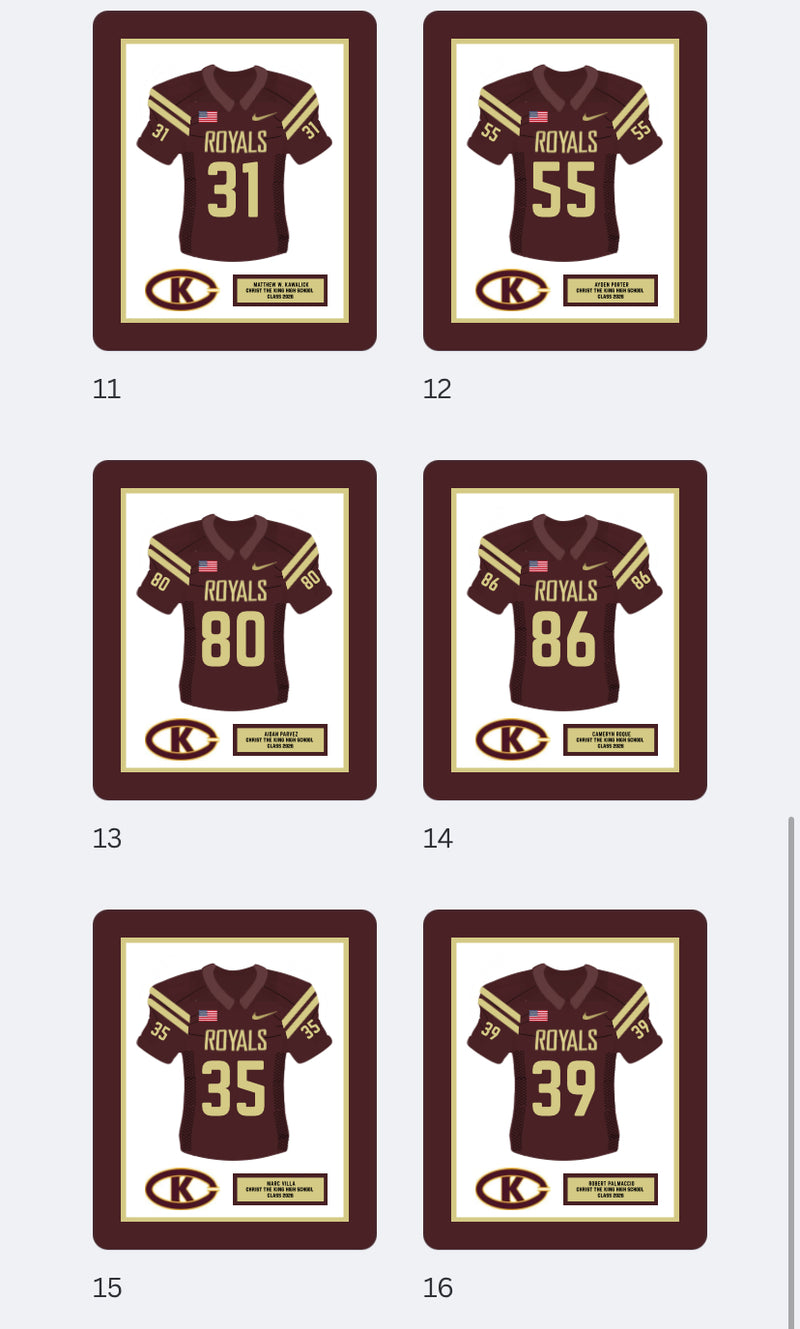Open page 15 with jersey number 35
The height and width of the screenshot is (1329, 800).
click(x=235, y=1079)
